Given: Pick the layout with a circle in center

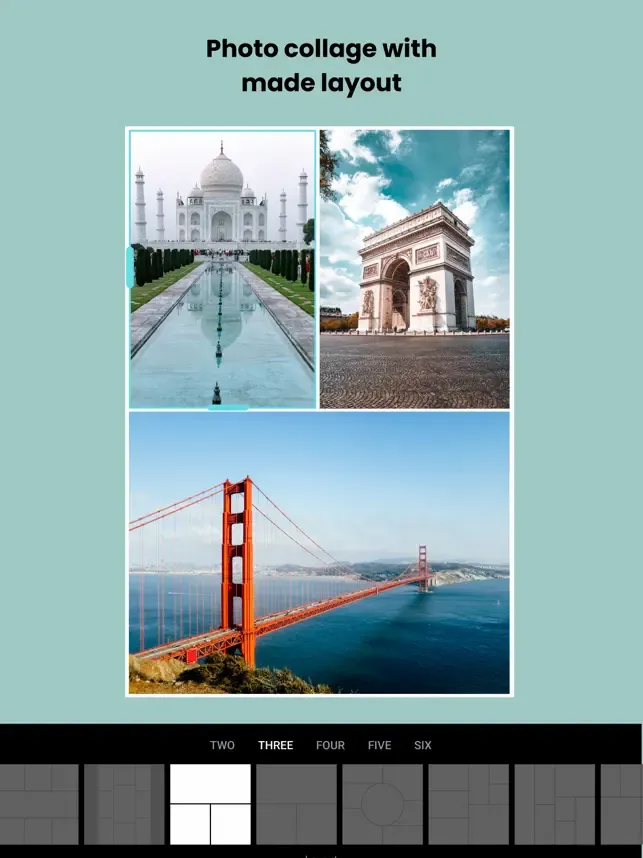Looking at the screenshot, I should tap(382, 804).
